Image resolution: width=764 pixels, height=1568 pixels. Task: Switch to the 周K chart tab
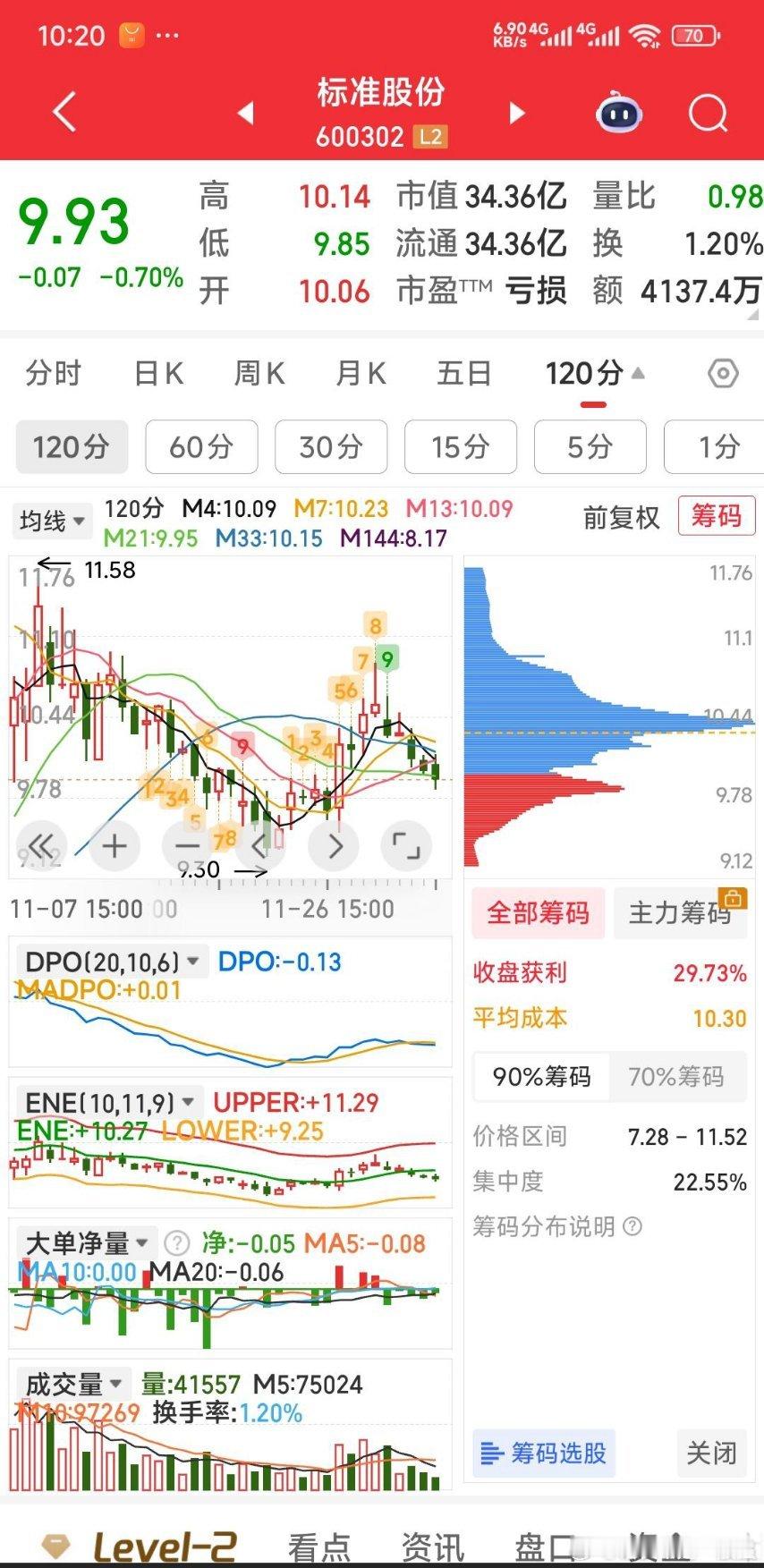click(259, 373)
